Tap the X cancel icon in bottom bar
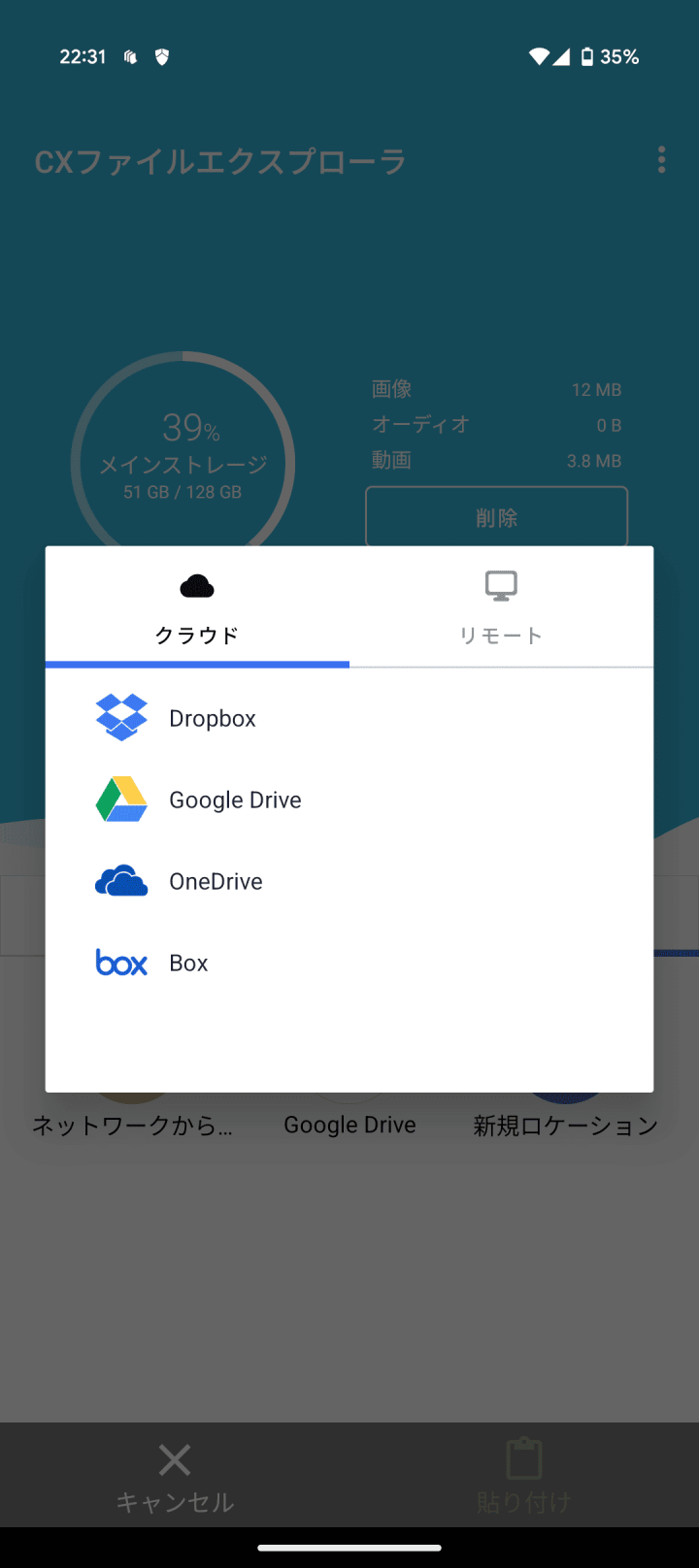699x1568 pixels. (x=174, y=1459)
